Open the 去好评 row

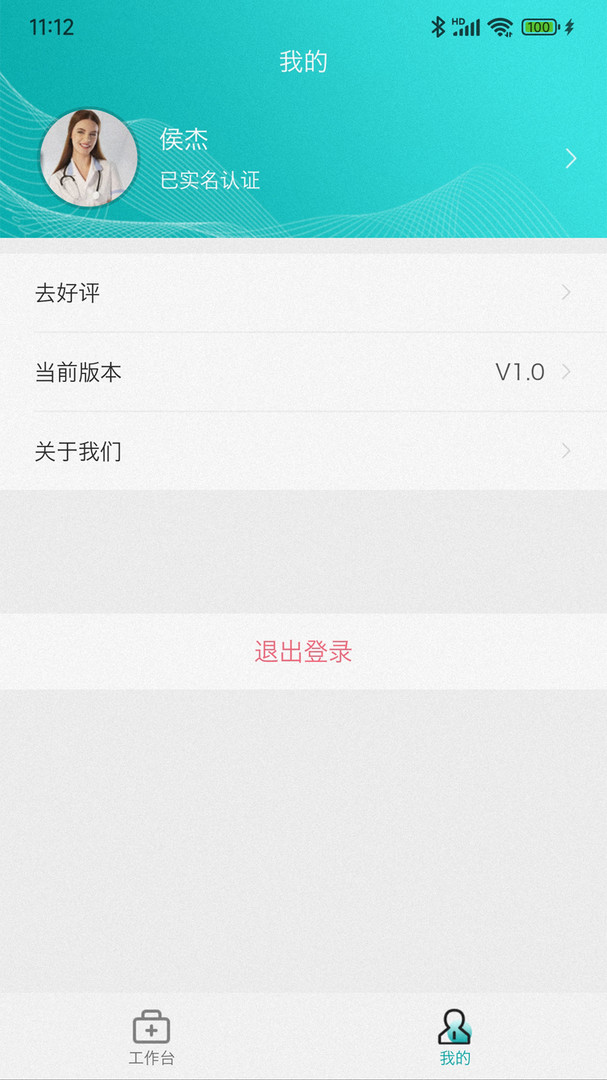(303, 293)
